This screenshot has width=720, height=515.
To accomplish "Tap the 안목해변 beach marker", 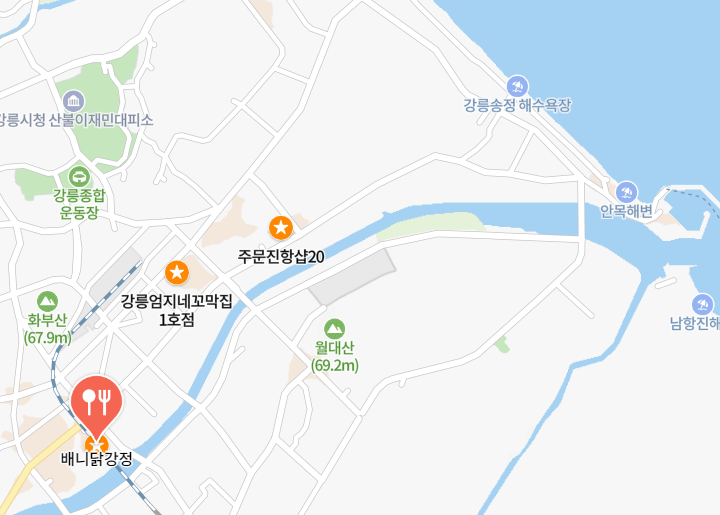I will click(x=626, y=191).
